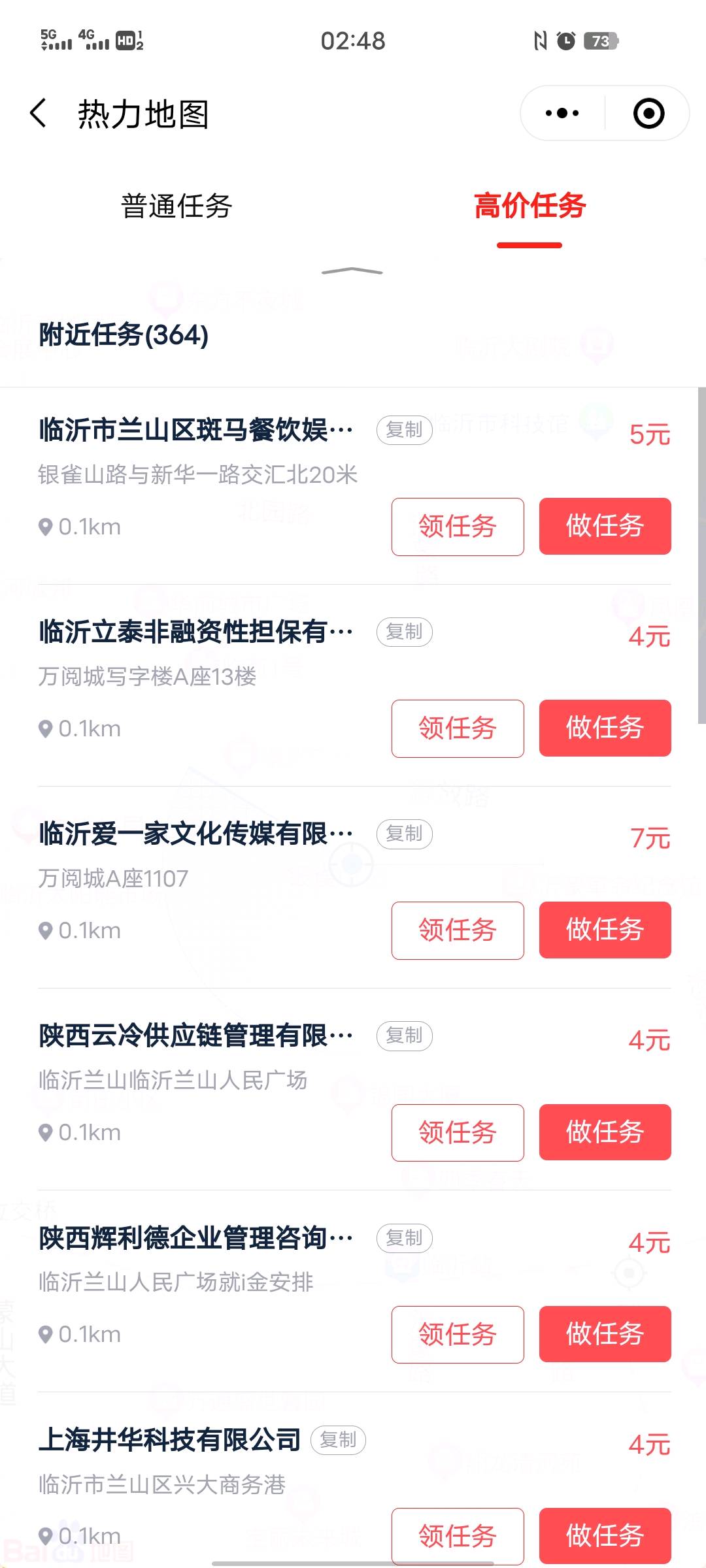The image size is (706, 1568).
Task: Collapse the task list using the handle
Action: 352,271
